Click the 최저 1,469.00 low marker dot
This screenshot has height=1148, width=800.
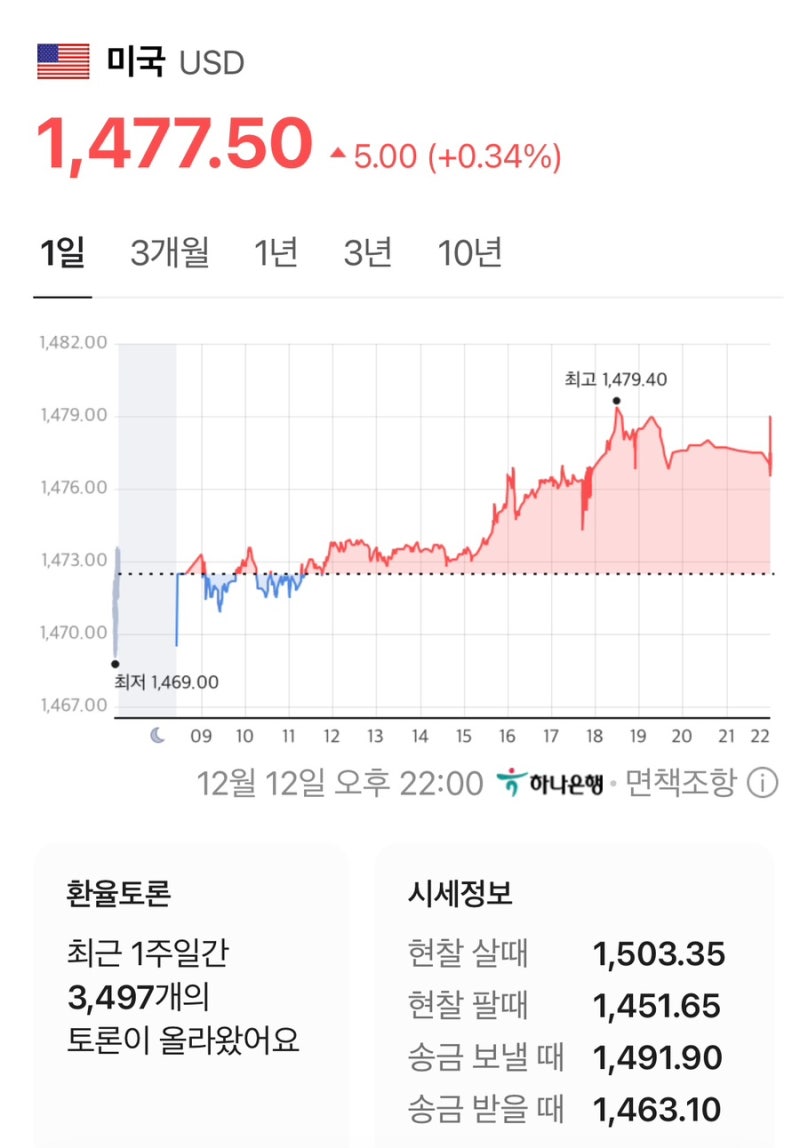116,663
